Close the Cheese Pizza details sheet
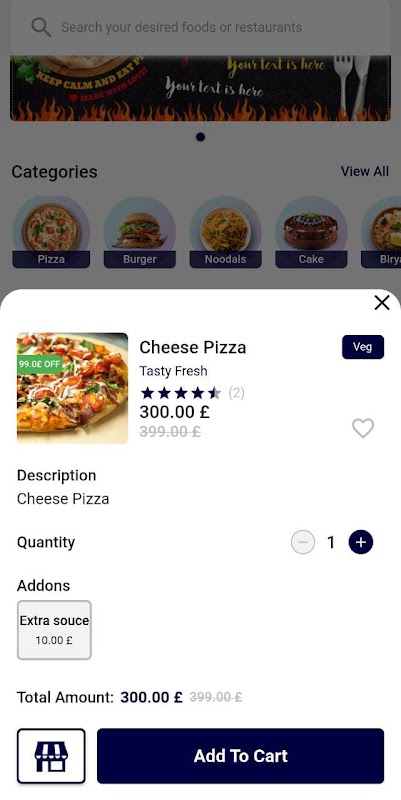 click(382, 303)
